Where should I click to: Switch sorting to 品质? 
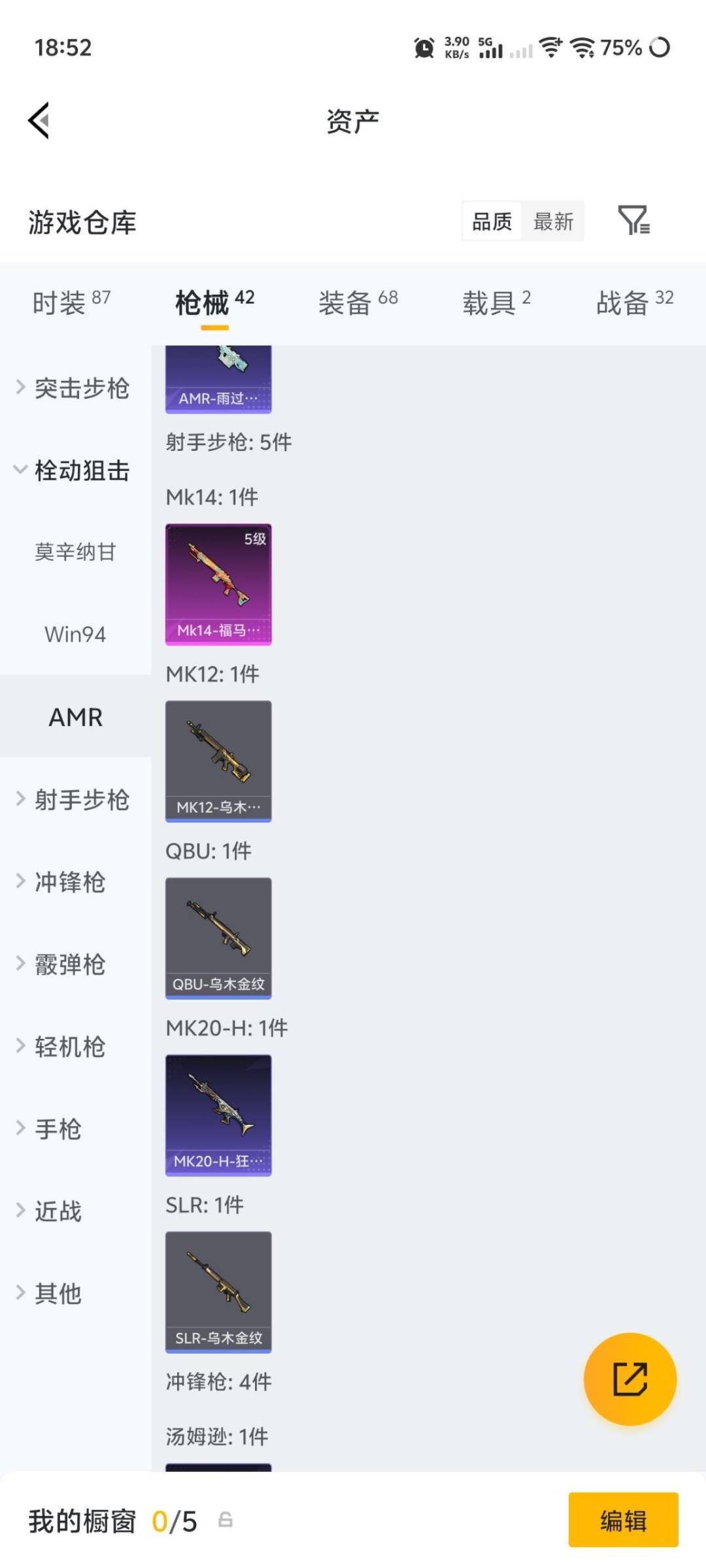click(491, 221)
